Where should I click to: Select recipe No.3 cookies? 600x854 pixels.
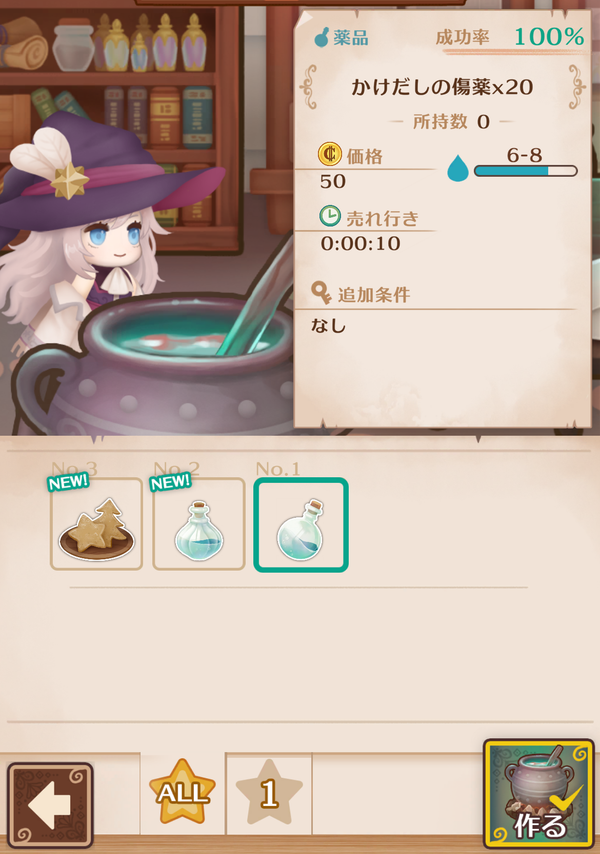pos(96,524)
